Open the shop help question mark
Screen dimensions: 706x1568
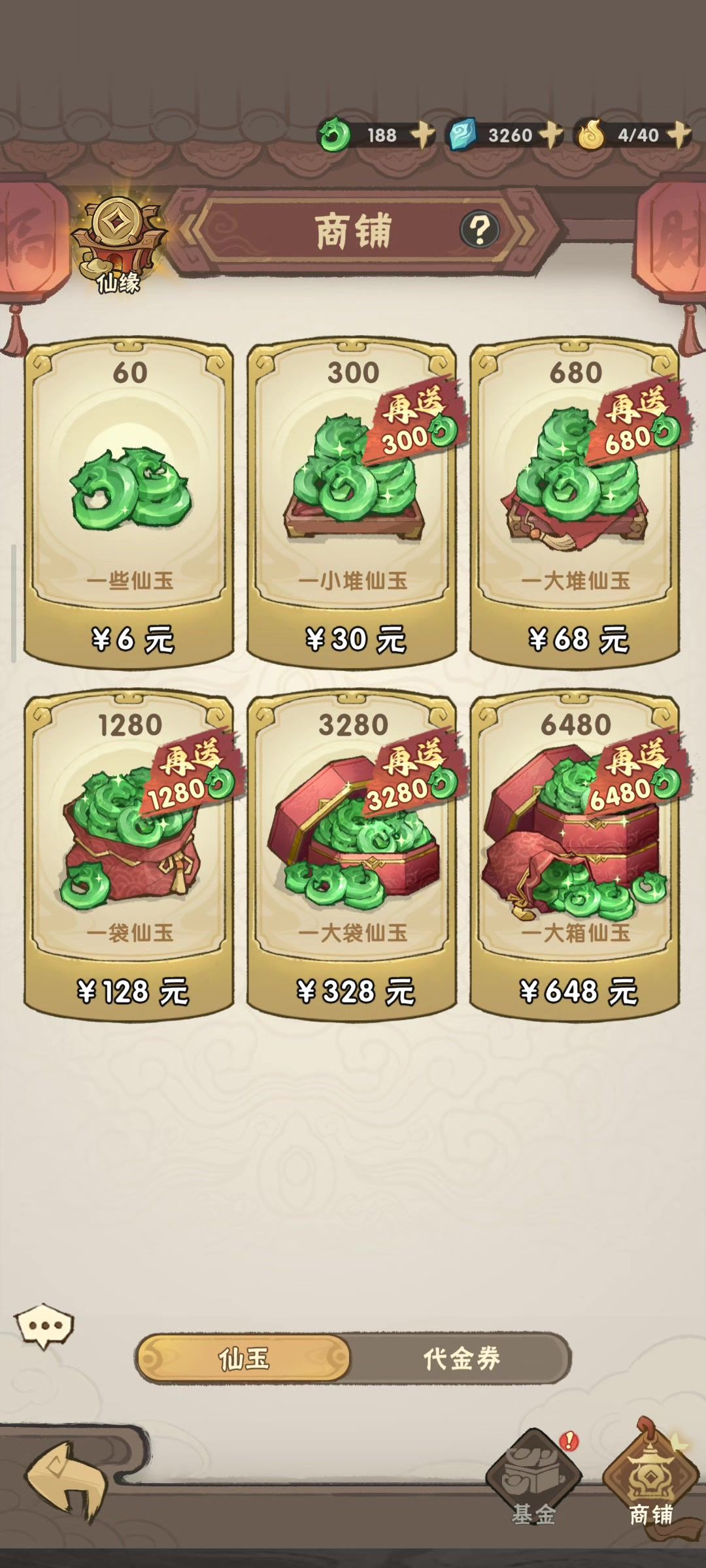click(479, 229)
